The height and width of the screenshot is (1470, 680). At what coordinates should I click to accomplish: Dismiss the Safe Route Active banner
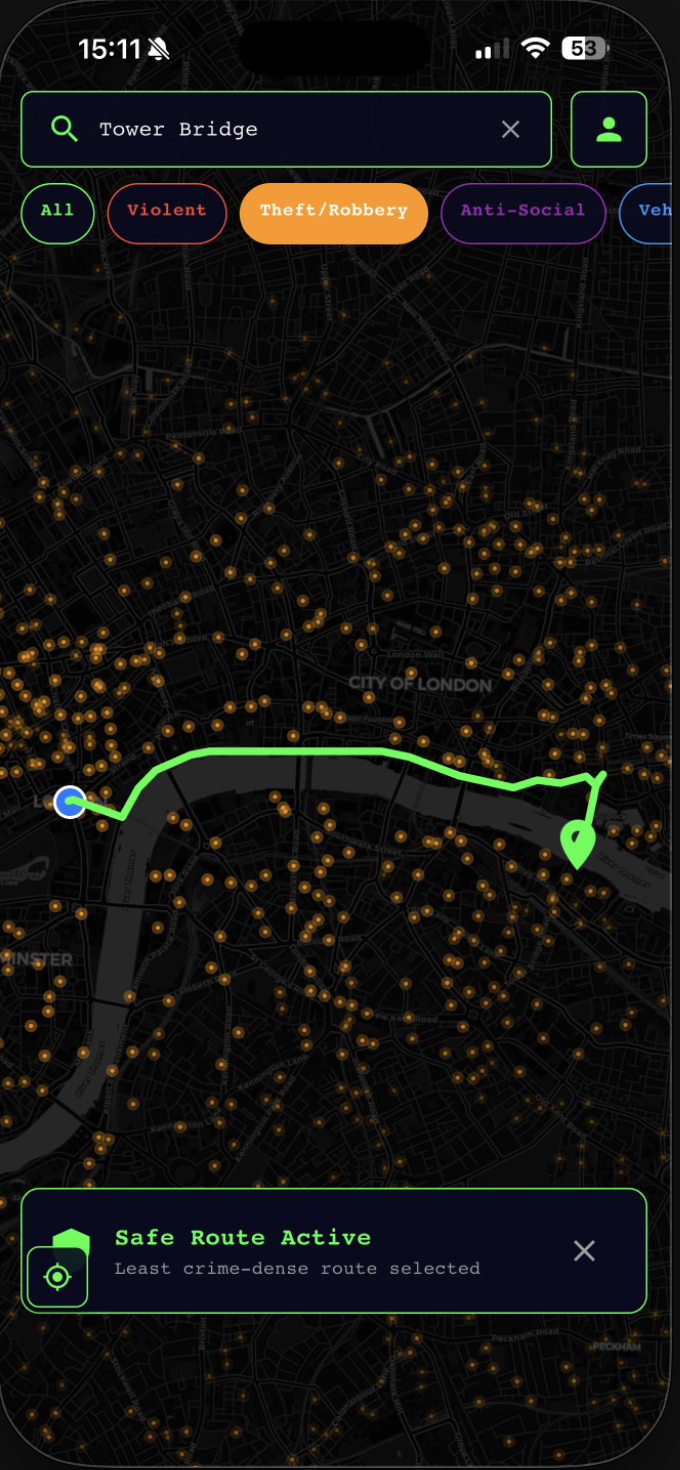click(x=584, y=1251)
